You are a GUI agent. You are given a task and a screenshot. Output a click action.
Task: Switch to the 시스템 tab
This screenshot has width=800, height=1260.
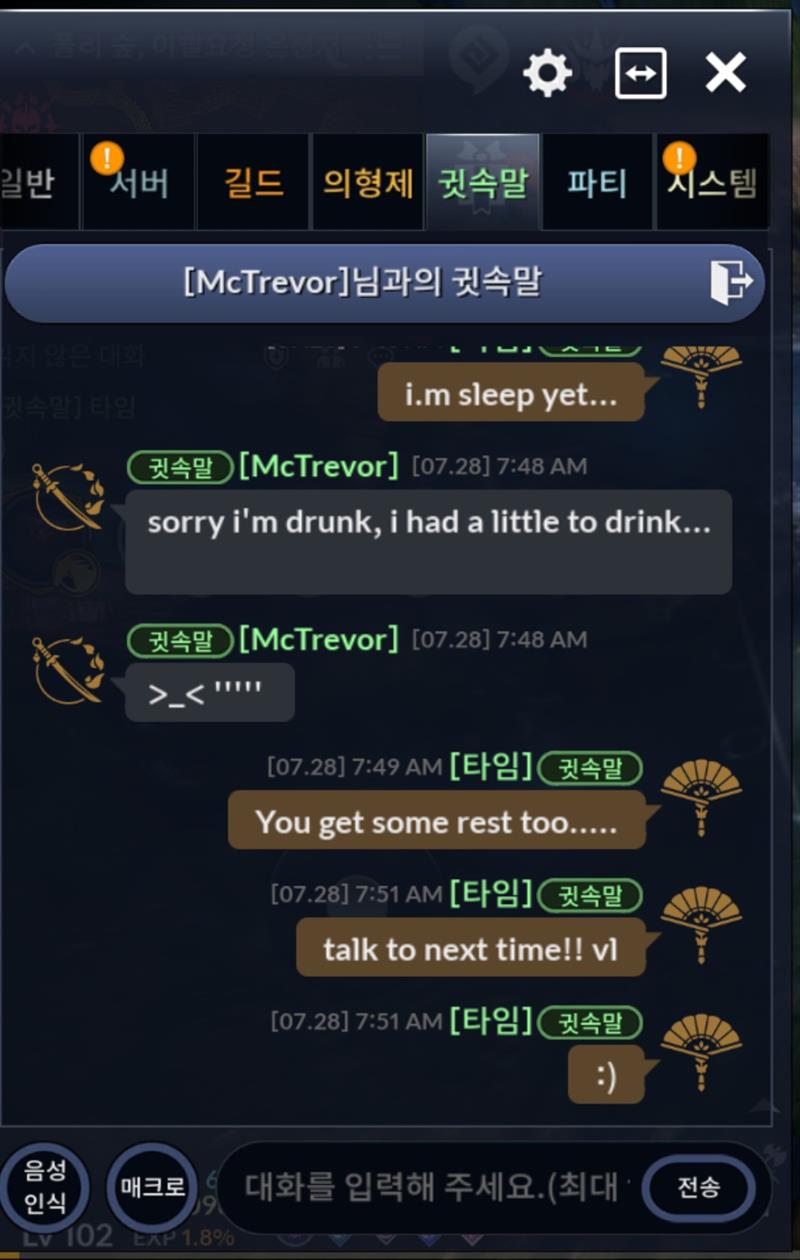(x=712, y=183)
